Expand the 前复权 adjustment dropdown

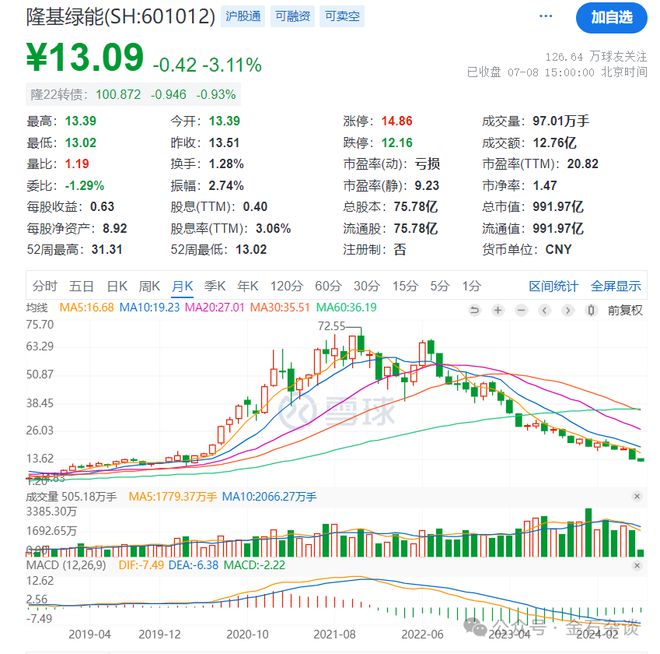(x=625, y=310)
